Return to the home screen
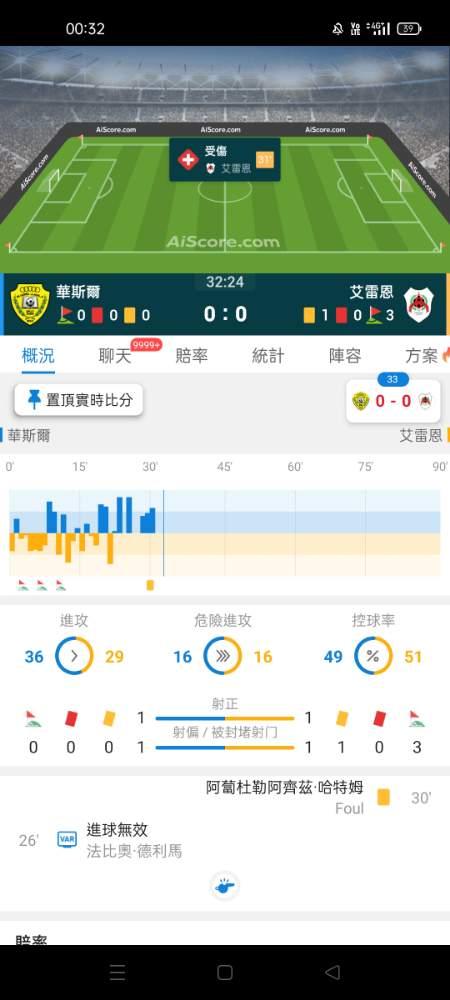Viewport: 450px width, 1000px height. tap(224, 972)
